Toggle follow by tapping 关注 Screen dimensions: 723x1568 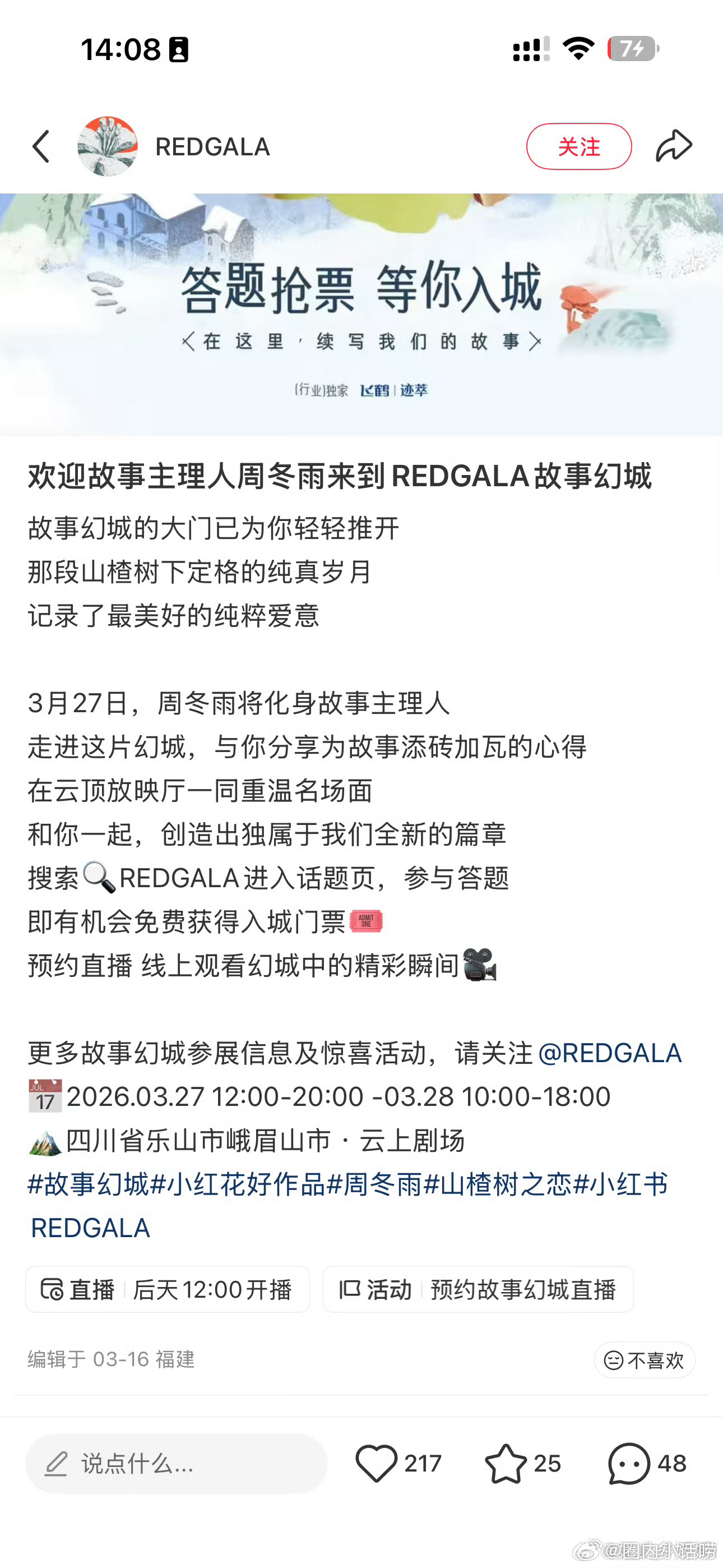tap(579, 146)
